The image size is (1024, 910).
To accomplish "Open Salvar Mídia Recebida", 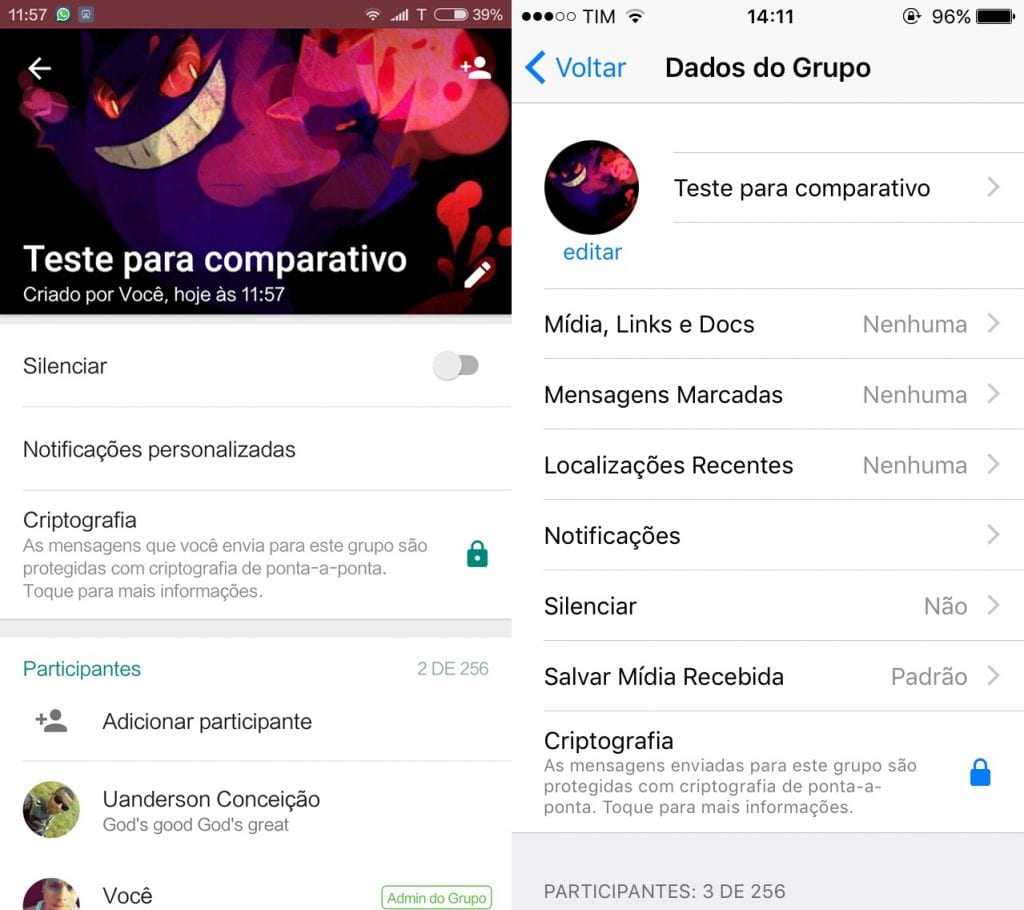I will coord(770,676).
